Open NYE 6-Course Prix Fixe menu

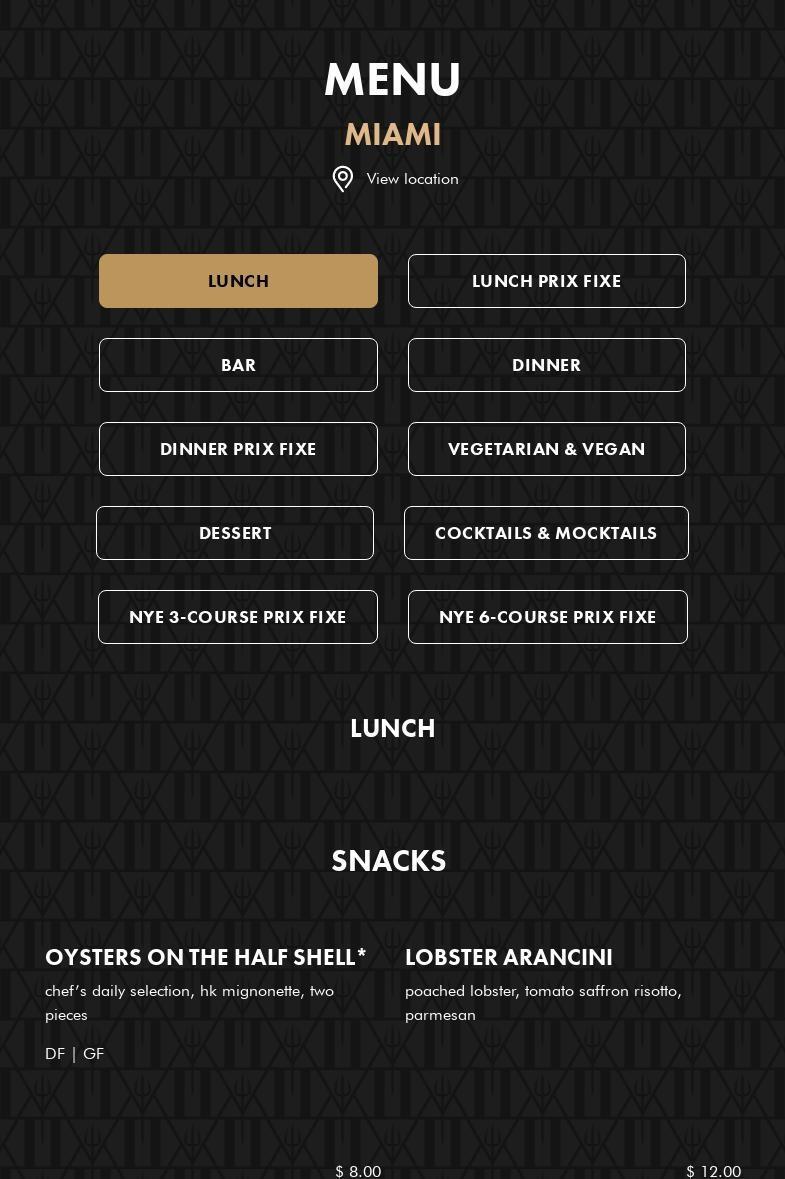click(x=547, y=617)
